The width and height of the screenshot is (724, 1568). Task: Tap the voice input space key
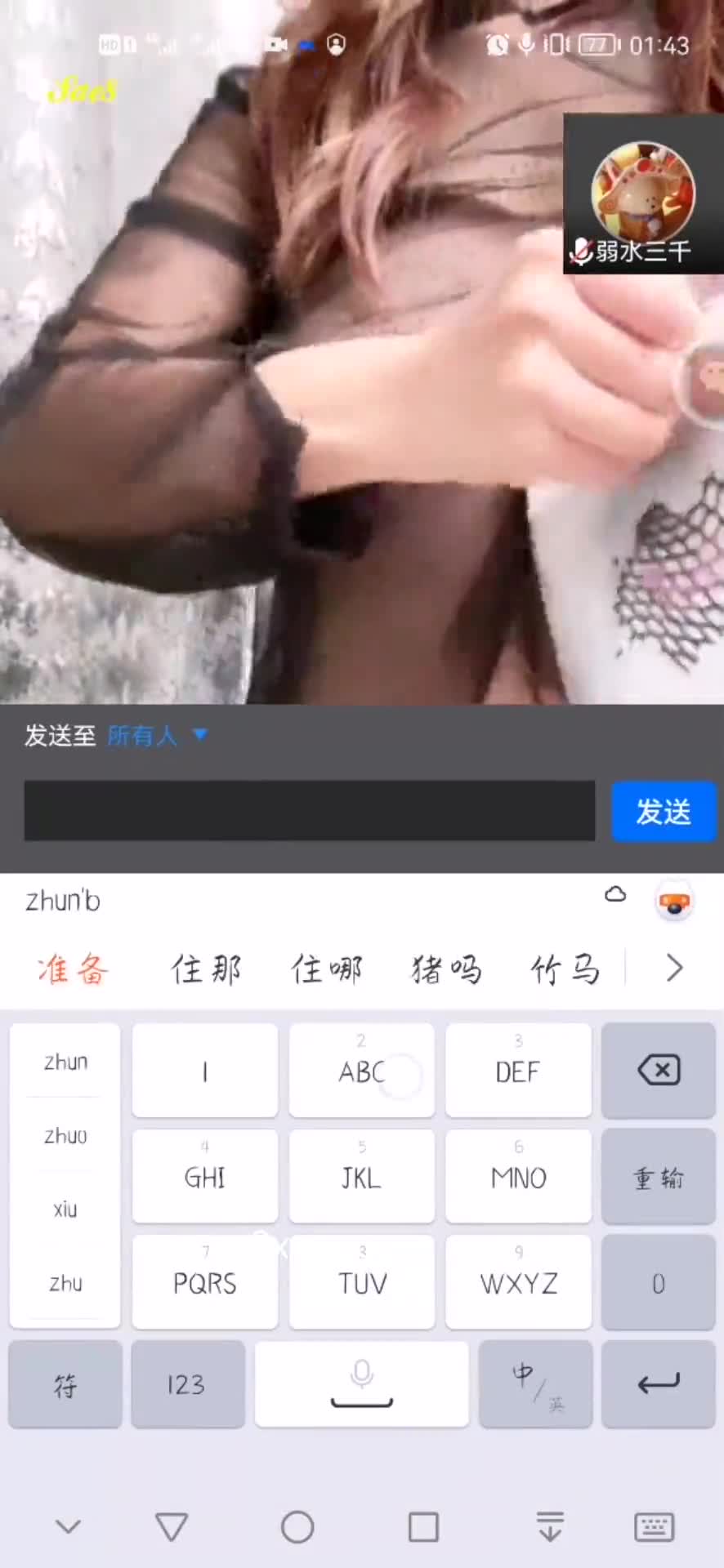362,1384
